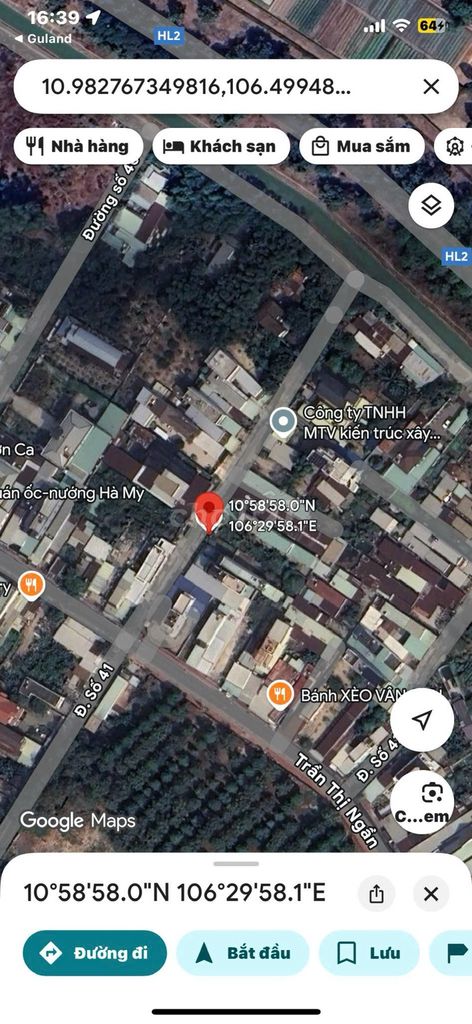Viewport: 472px width, 1024px height.
Task: Share the dropped pin location
Action: pos(377,894)
